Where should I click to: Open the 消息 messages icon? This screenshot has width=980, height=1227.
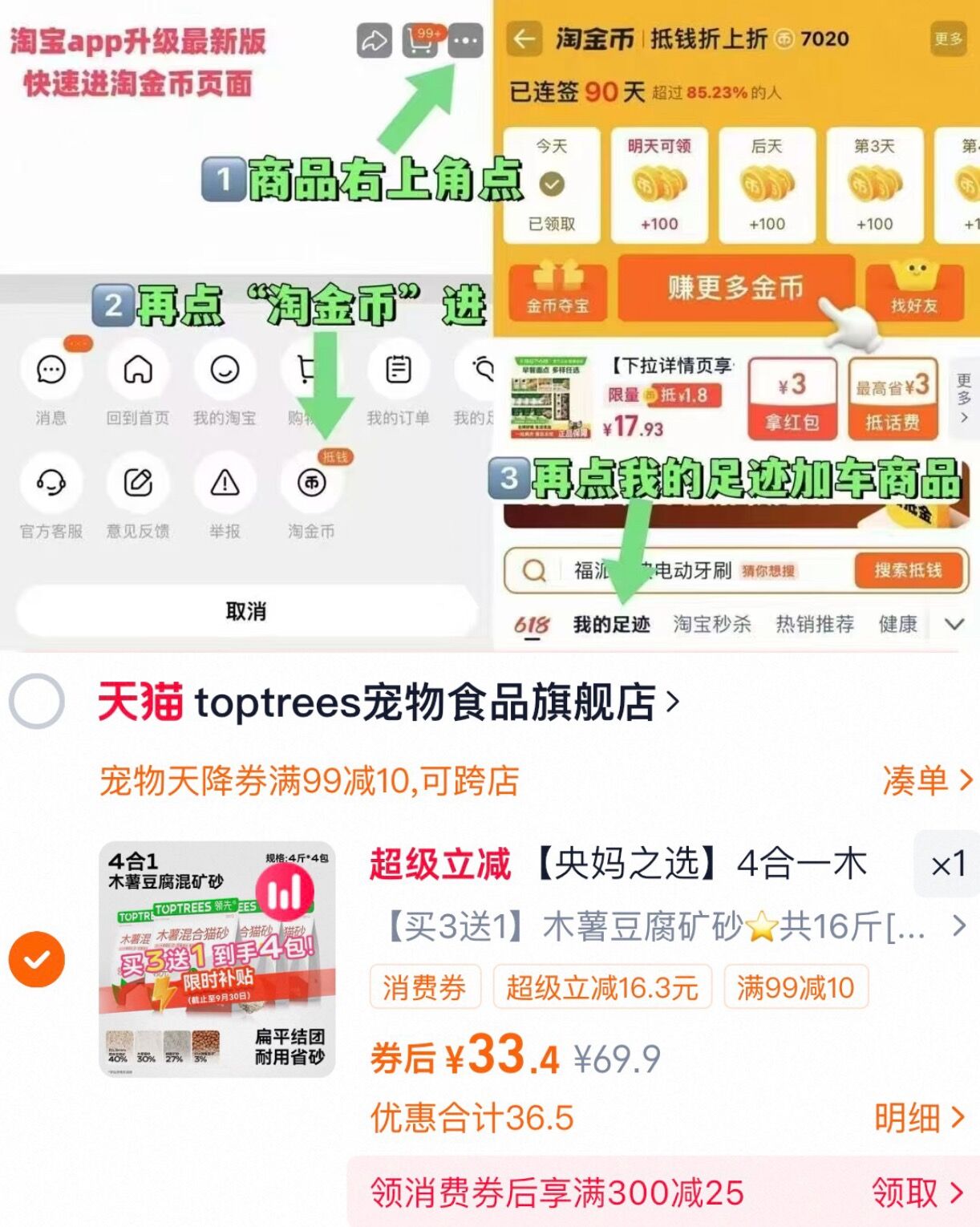pos(51,371)
